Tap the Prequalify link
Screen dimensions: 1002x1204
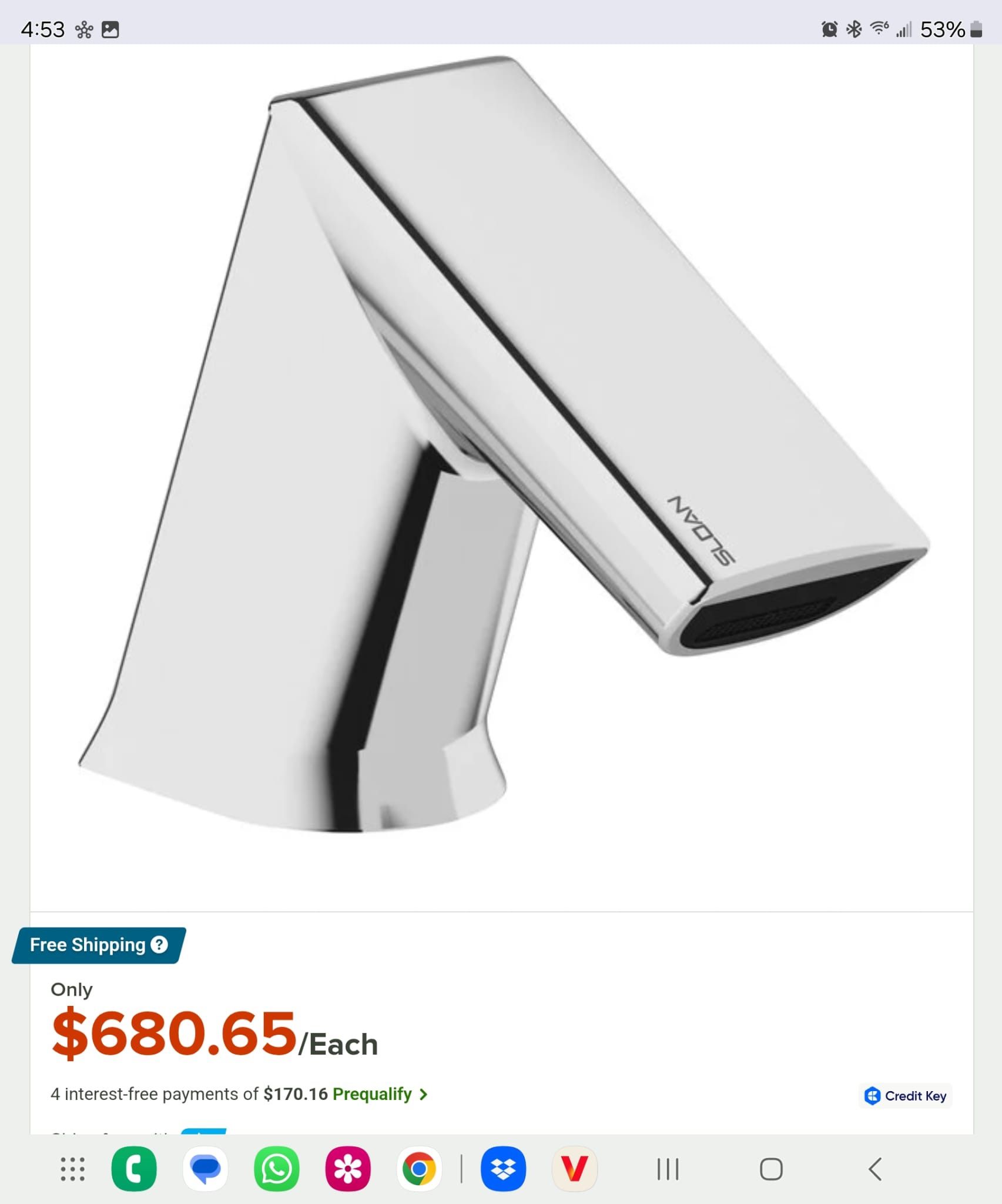click(380, 1094)
